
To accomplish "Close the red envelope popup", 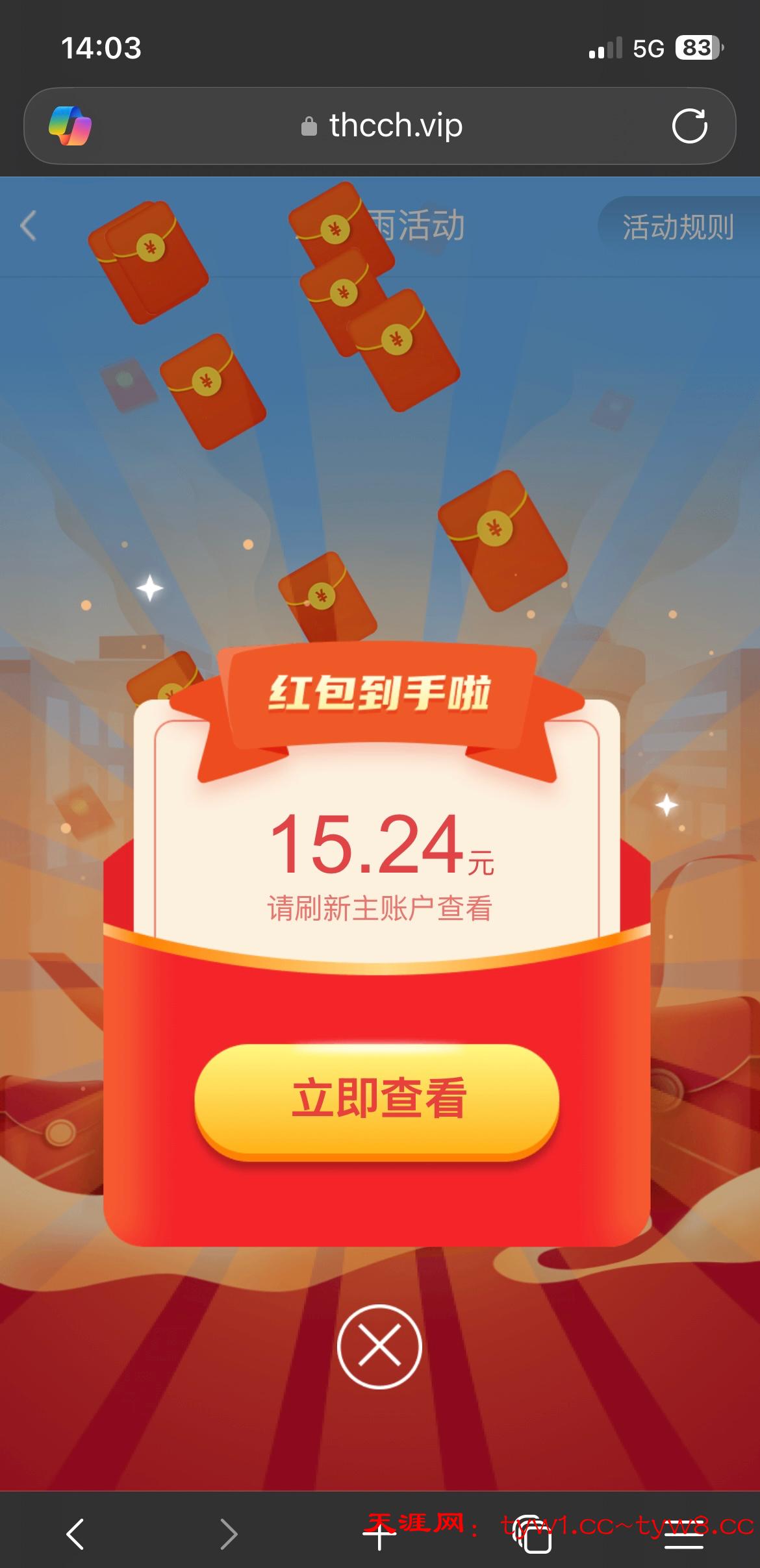I will click(x=379, y=1347).
